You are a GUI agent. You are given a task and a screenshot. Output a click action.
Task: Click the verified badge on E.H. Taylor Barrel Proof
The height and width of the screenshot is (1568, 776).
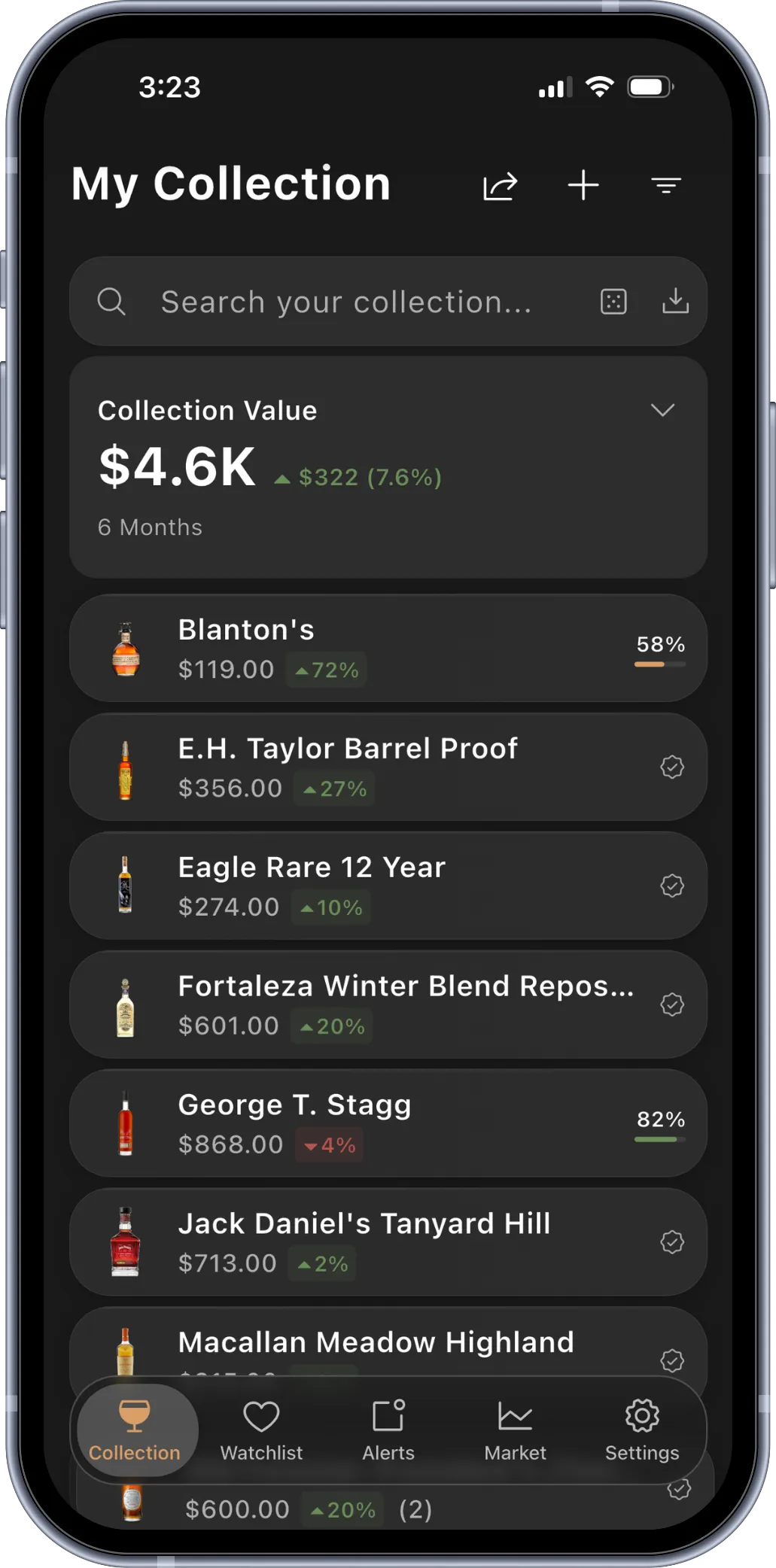(x=672, y=767)
